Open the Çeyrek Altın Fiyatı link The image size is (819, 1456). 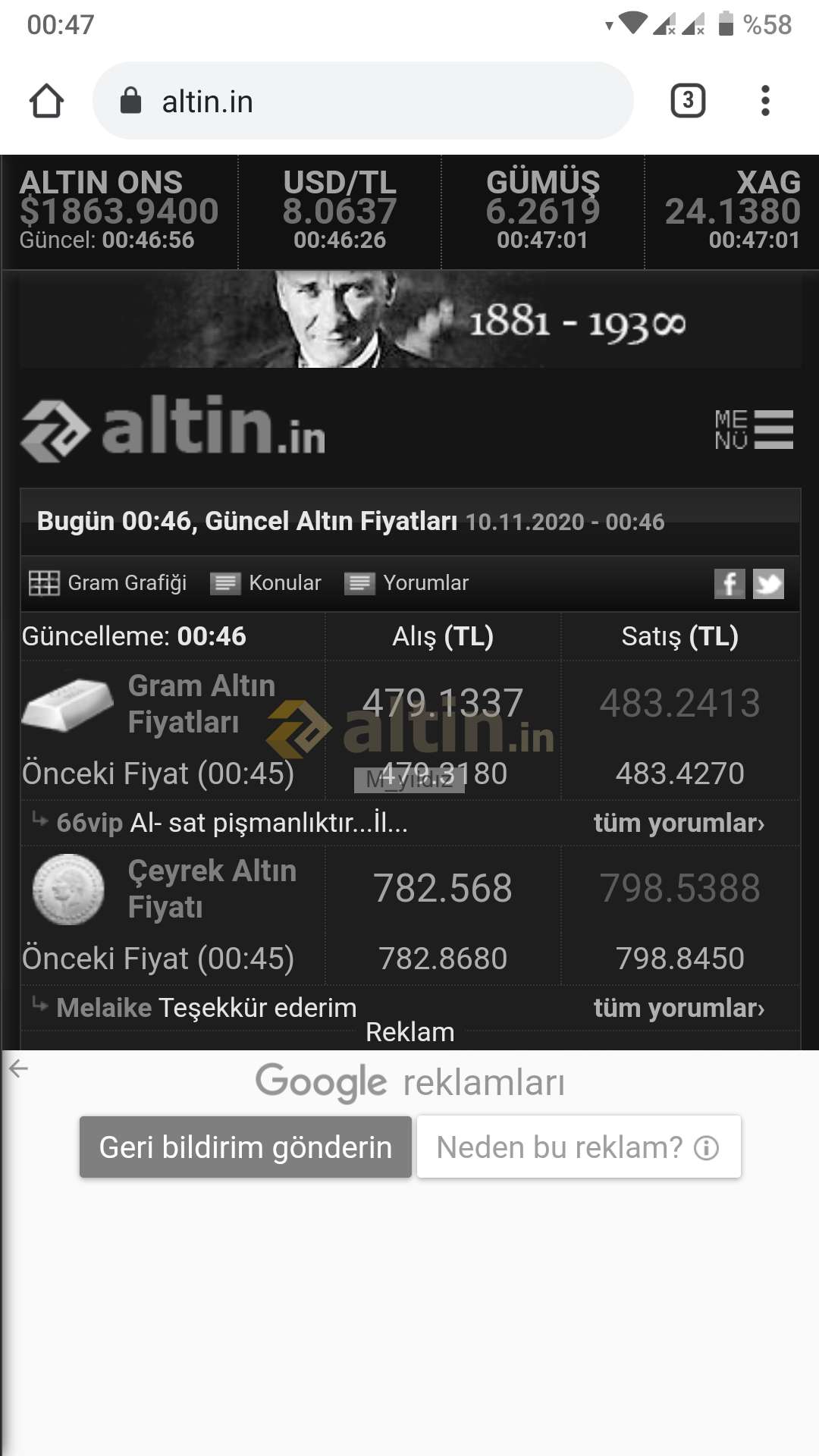tap(212, 889)
